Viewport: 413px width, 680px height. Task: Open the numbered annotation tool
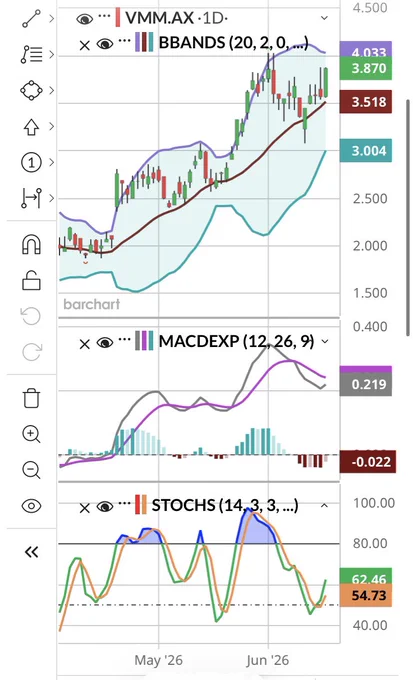(31, 163)
